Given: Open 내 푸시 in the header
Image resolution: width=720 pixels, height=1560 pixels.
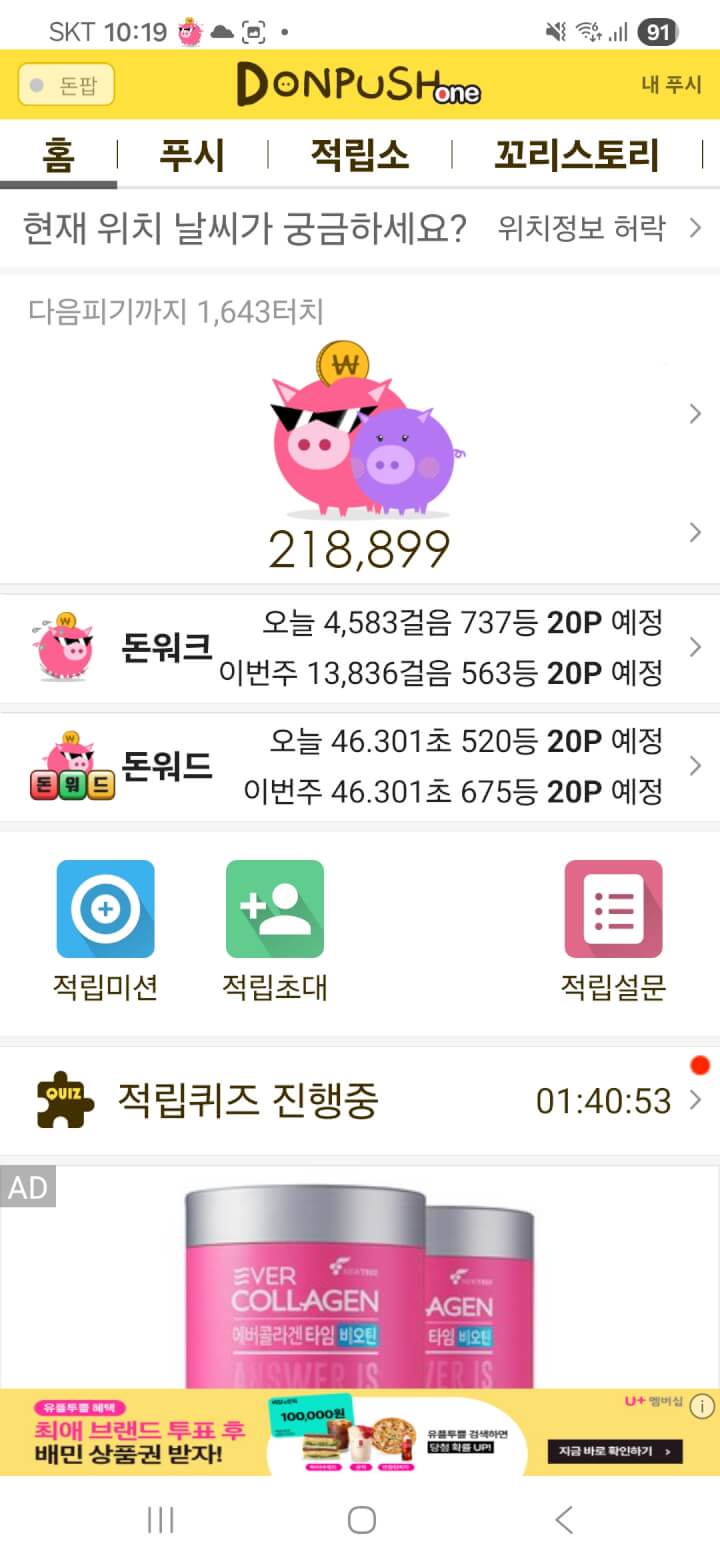Looking at the screenshot, I should point(671,85).
